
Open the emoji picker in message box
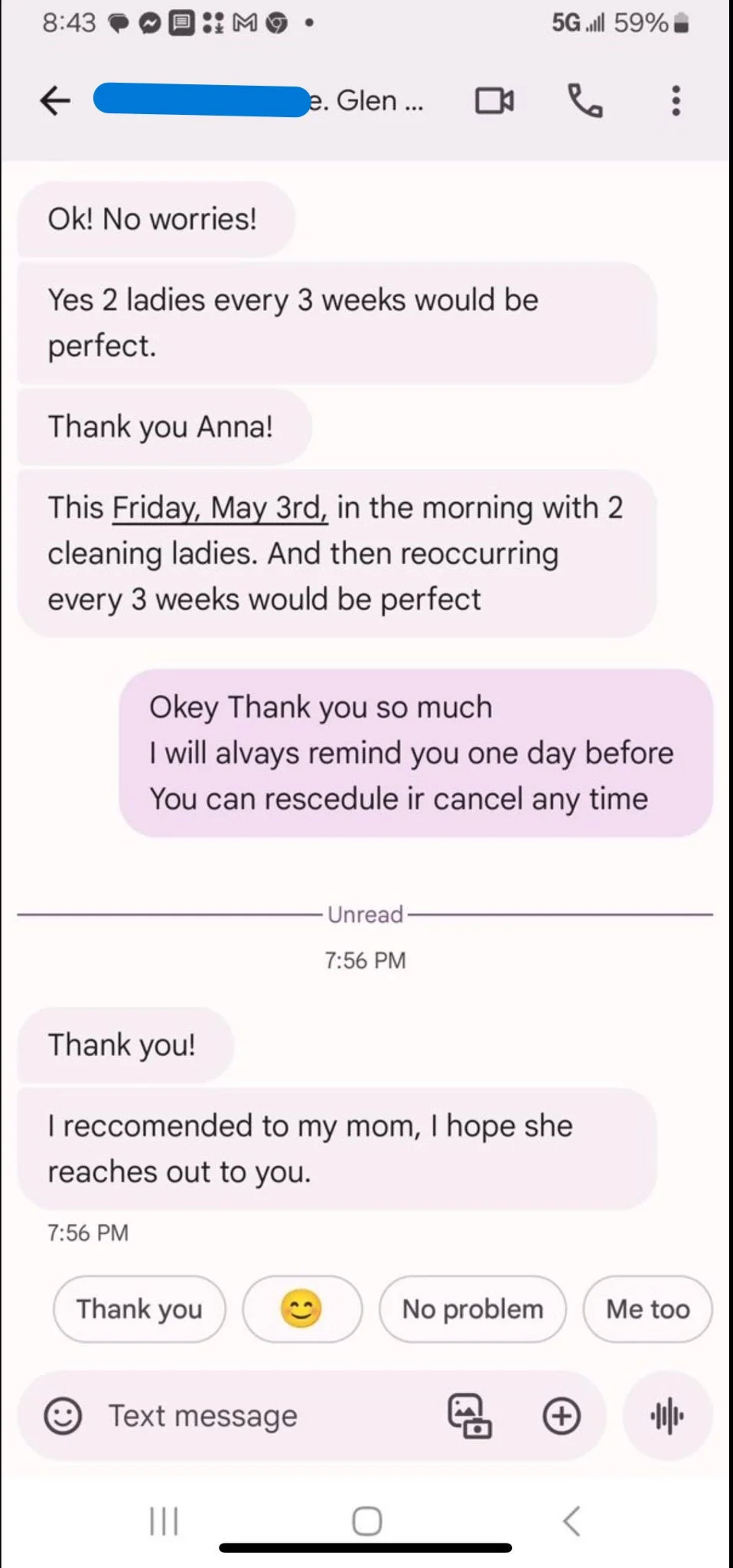63,1416
